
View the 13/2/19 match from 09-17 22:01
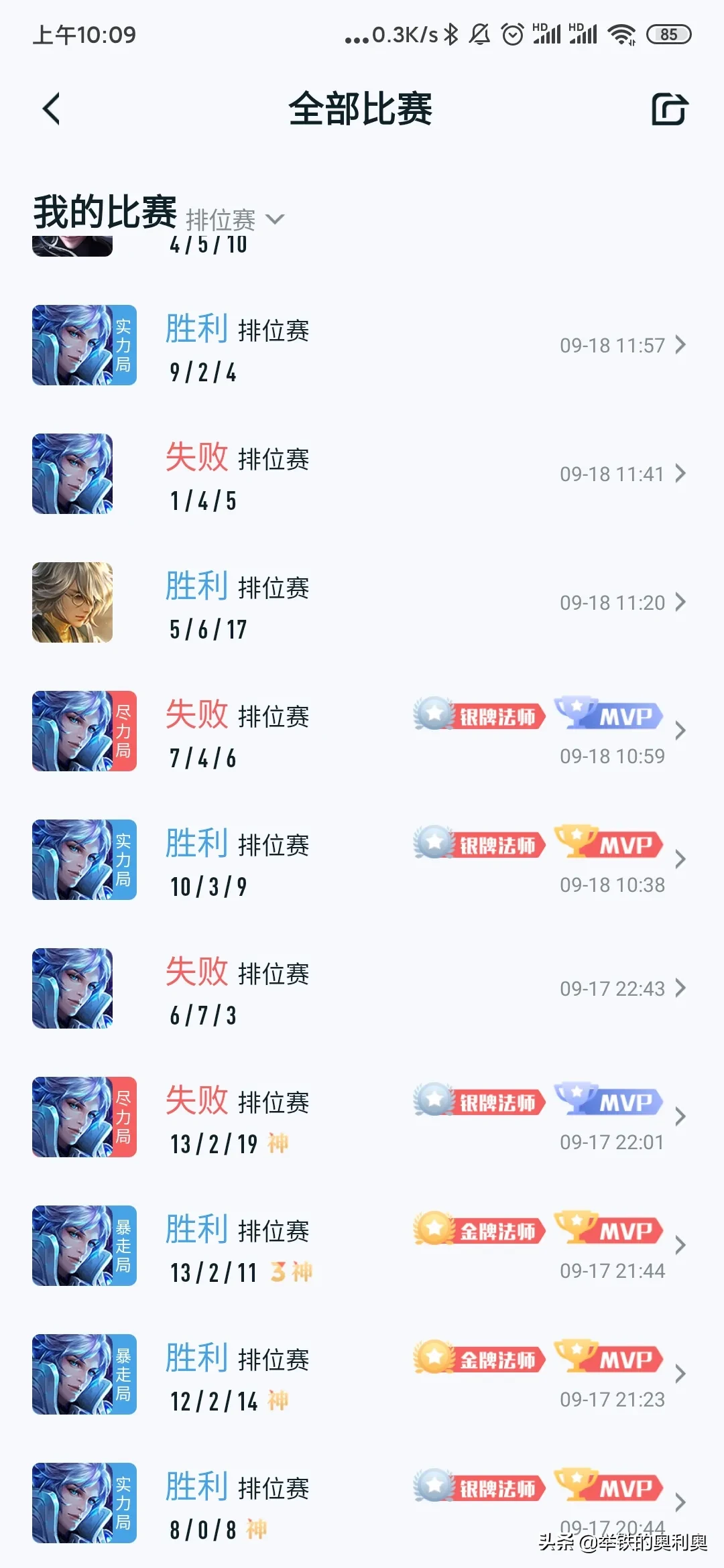[x=362, y=1118]
